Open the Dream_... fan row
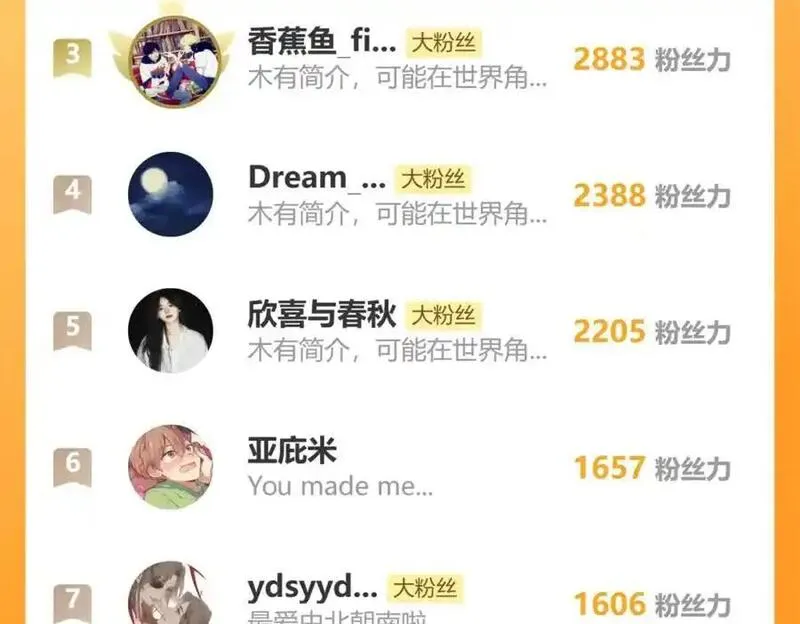 click(399, 194)
